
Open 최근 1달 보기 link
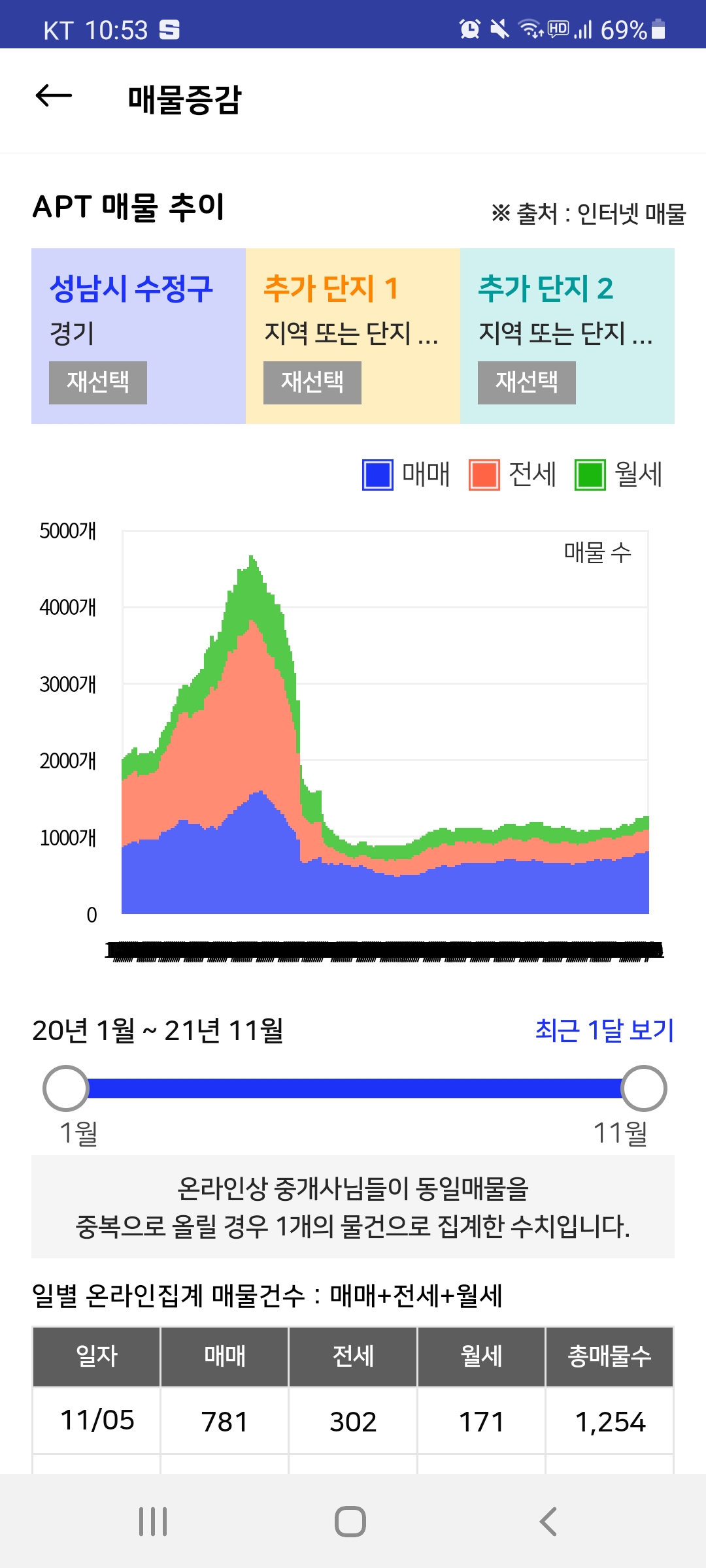(604, 1030)
